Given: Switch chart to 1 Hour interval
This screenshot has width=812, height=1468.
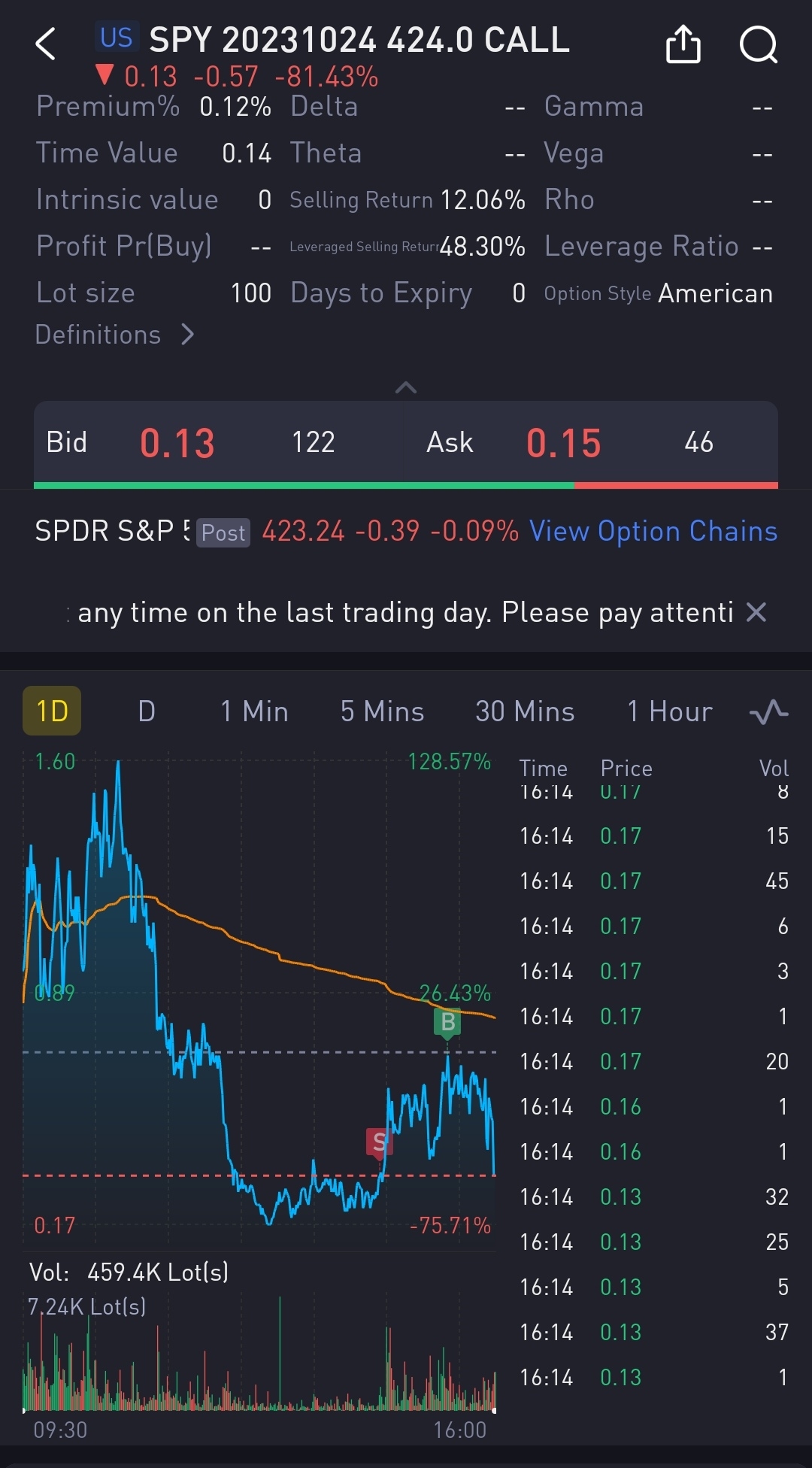Looking at the screenshot, I should point(669,711).
